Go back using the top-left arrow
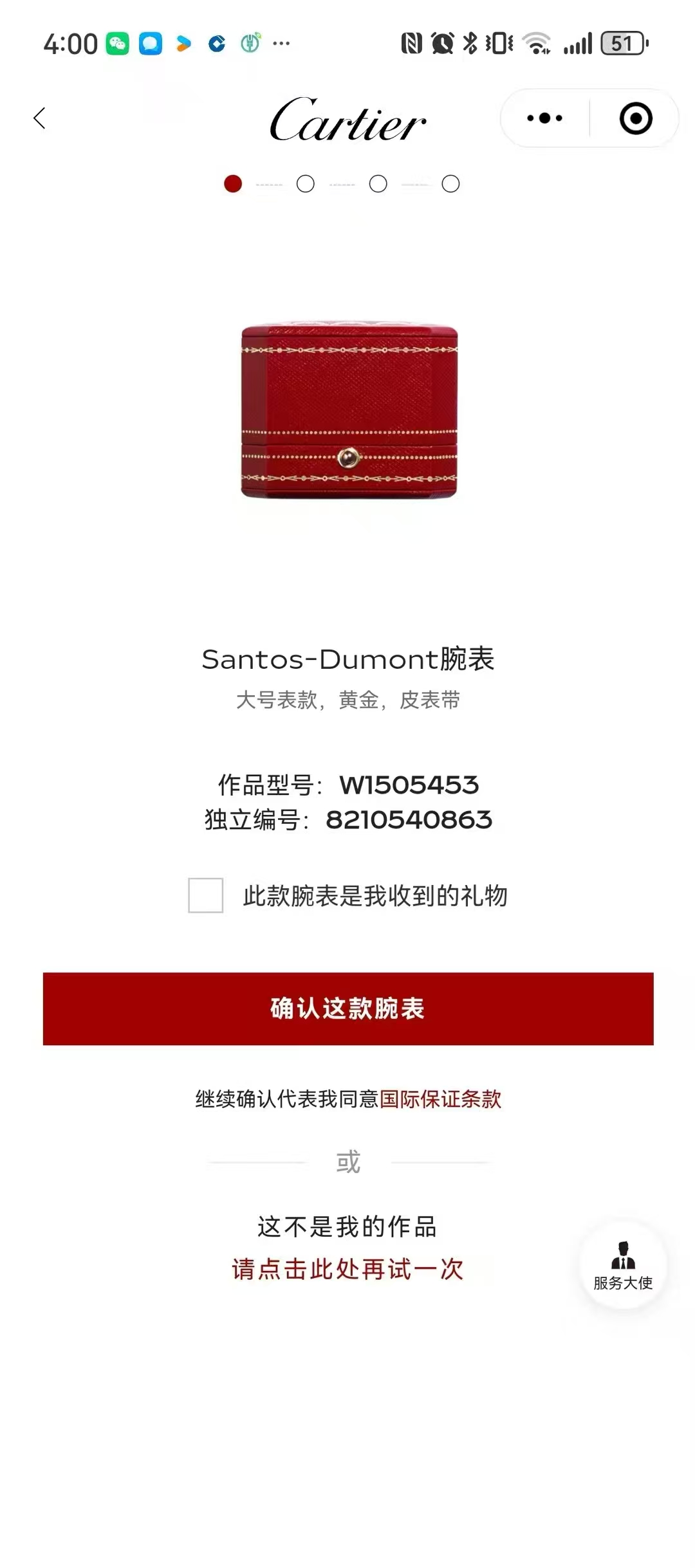Image resolution: width=695 pixels, height=1568 pixels. [40, 118]
